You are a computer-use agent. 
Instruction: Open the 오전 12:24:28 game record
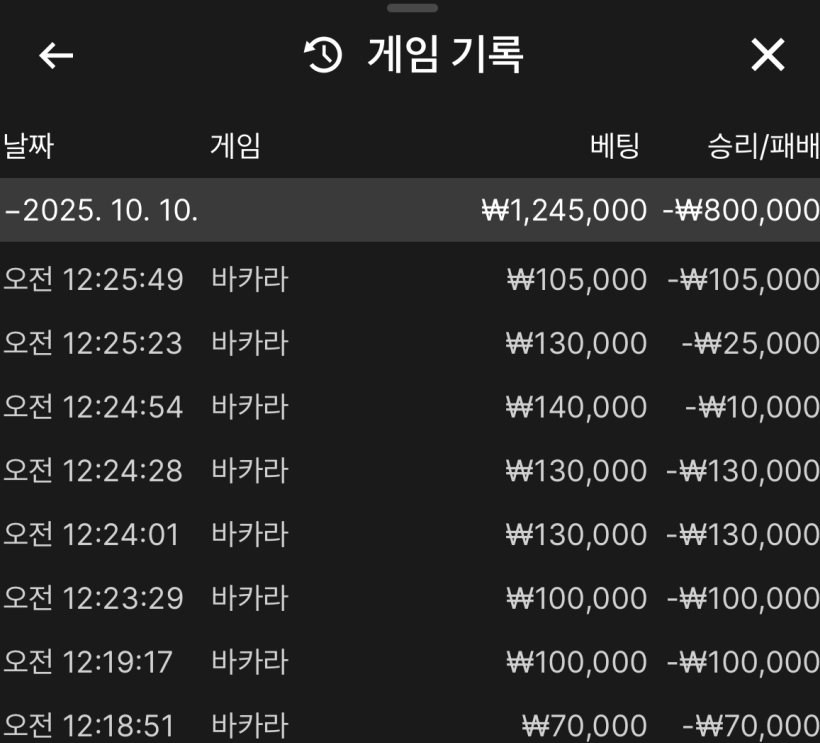410,470
